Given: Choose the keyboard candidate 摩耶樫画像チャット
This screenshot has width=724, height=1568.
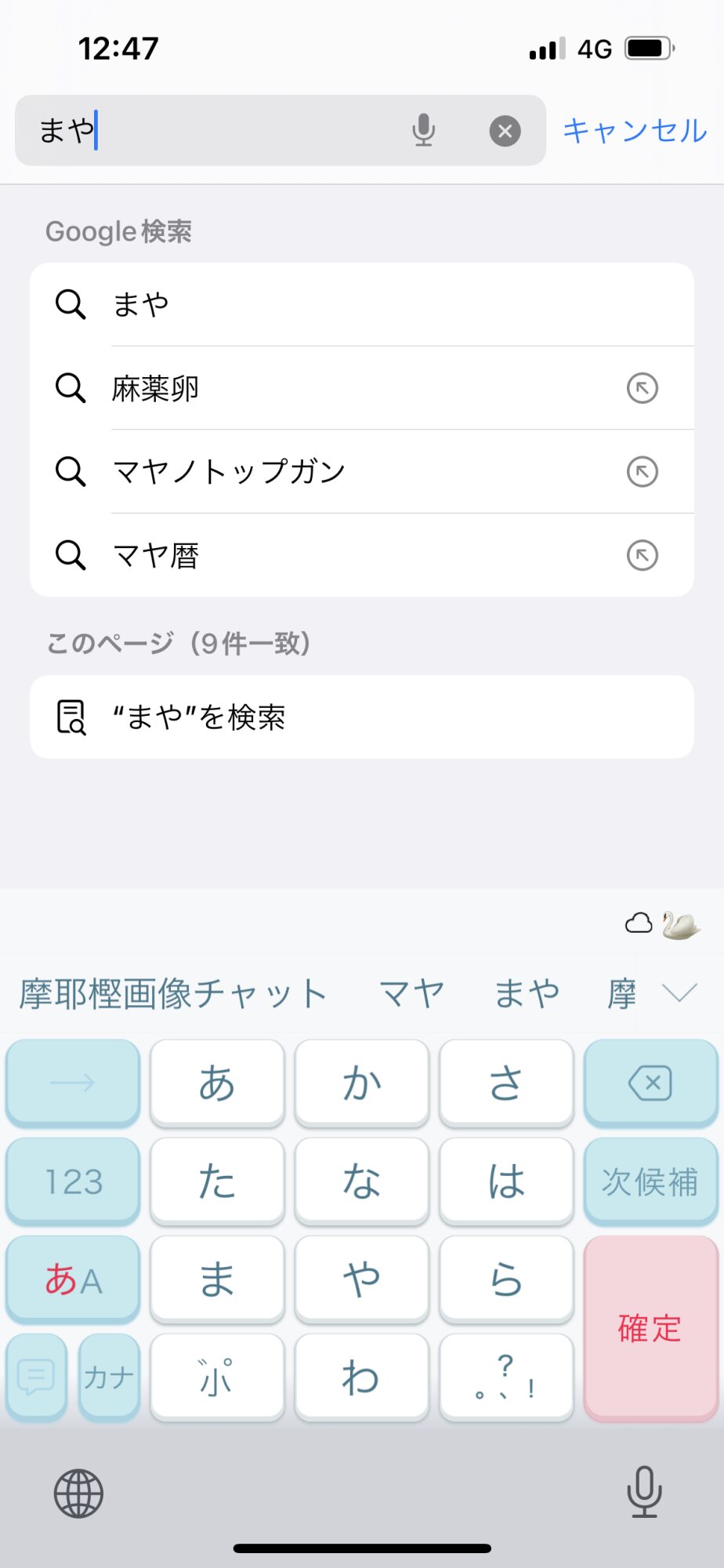Looking at the screenshot, I should tap(172, 994).
